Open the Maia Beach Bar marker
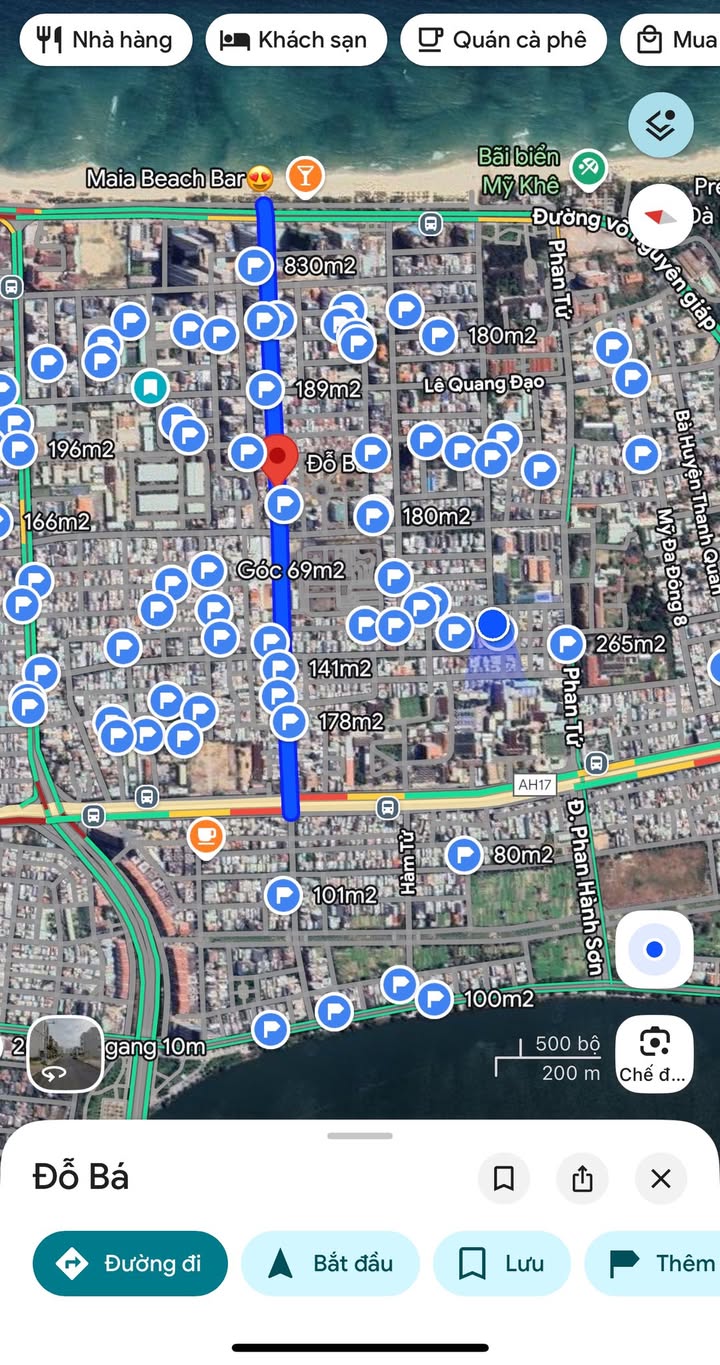 (x=304, y=177)
